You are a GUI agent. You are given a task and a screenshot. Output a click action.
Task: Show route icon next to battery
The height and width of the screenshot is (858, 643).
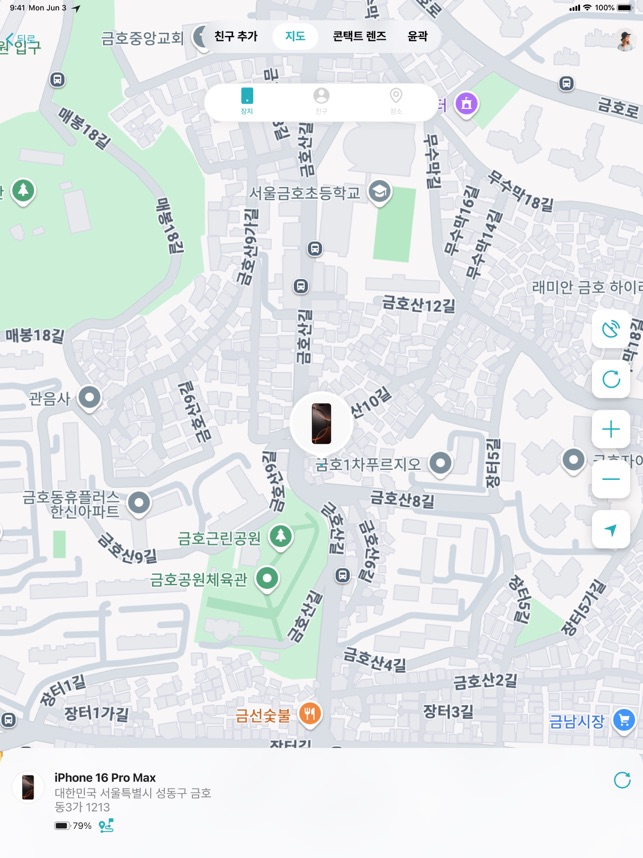pos(107,826)
